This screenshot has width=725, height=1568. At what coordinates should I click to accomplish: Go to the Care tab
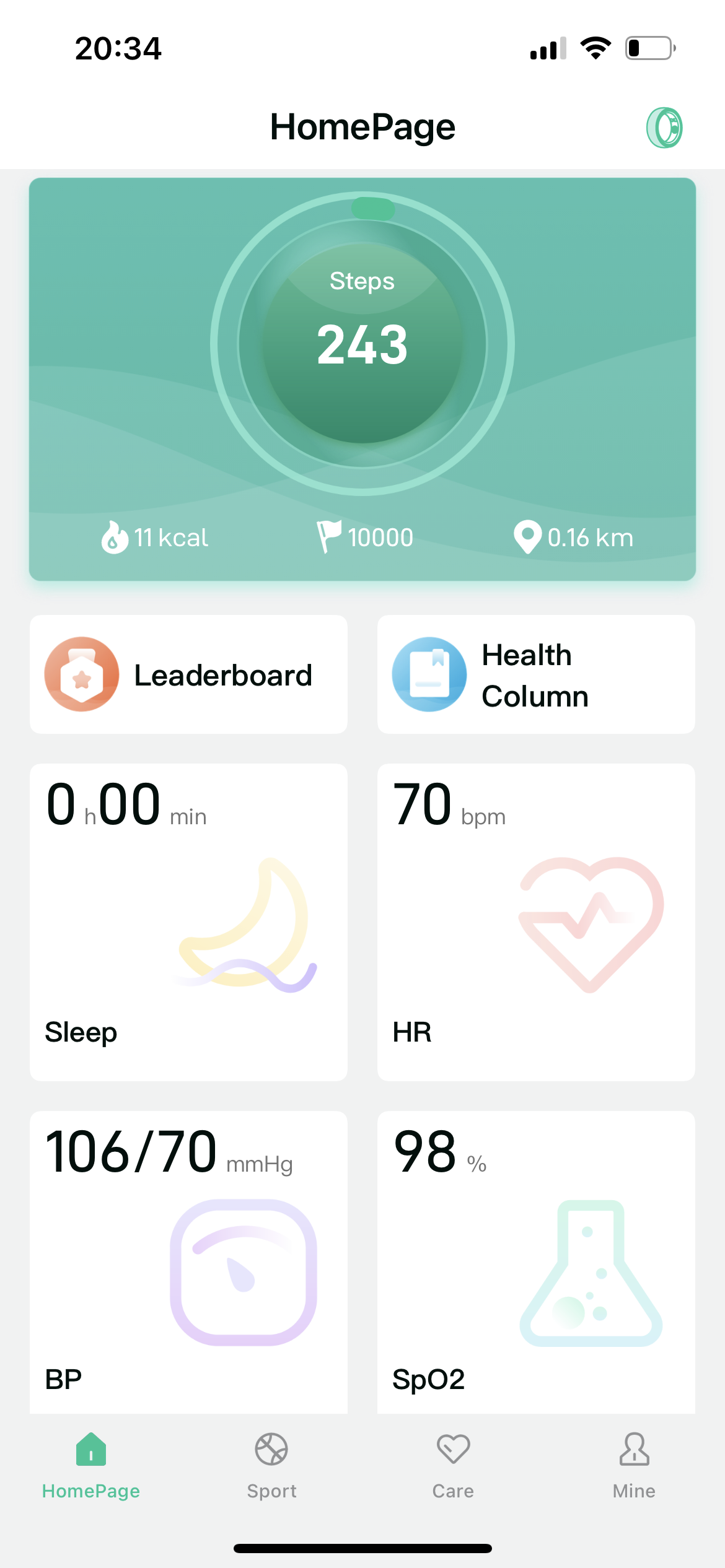(453, 1466)
